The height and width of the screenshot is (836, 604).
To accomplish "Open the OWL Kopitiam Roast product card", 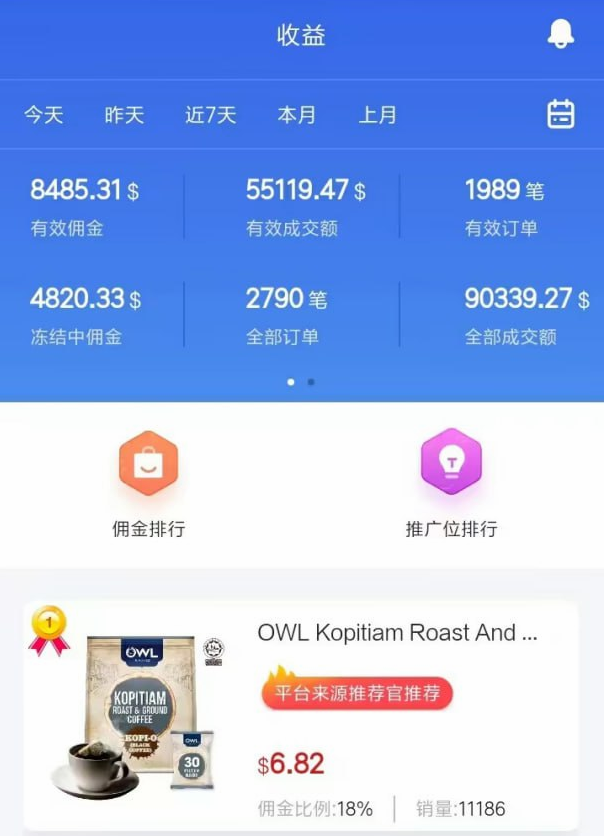I will (x=300, y=714).
